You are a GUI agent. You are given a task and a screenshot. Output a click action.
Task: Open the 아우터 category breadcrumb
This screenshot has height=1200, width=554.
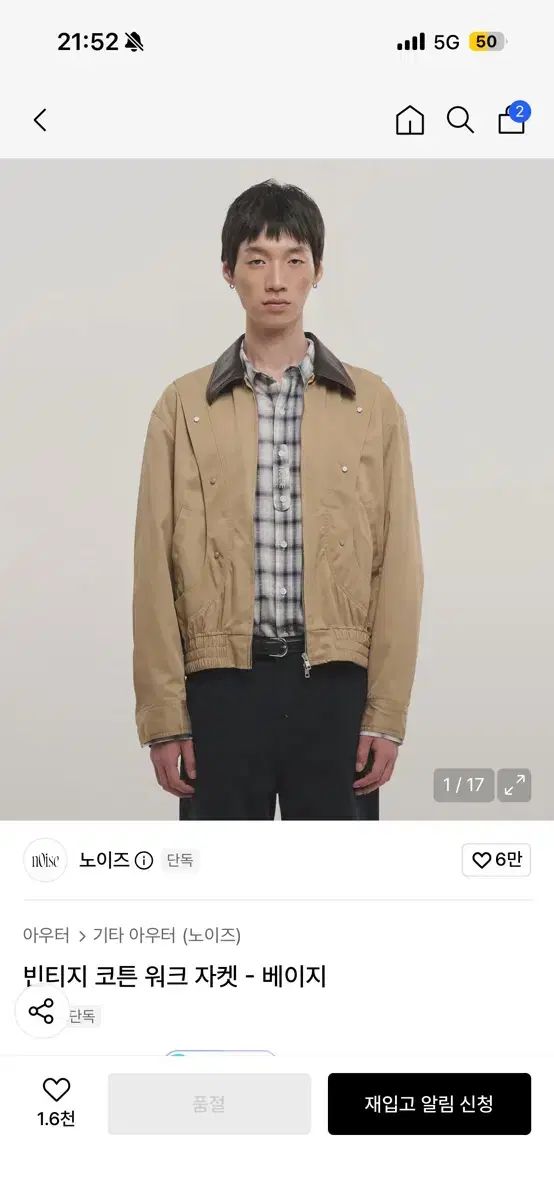[46, 936]
